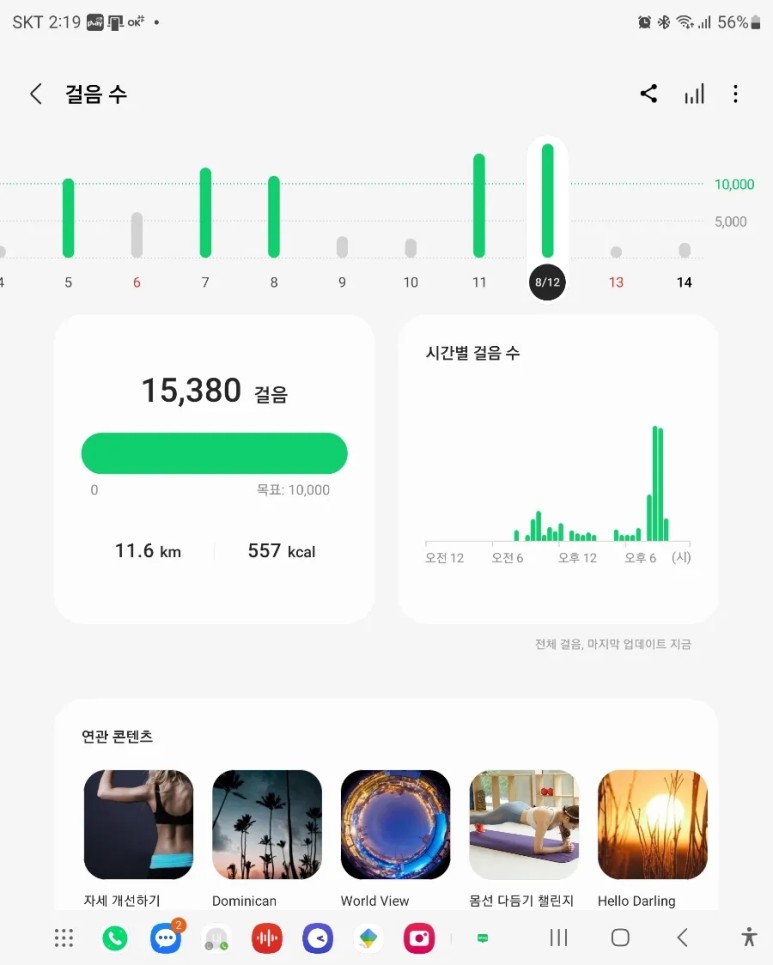Launch Messages with the 2 badge
This screenshot has height=965, width=773.
pyautogui.click(x=165, y=938)
